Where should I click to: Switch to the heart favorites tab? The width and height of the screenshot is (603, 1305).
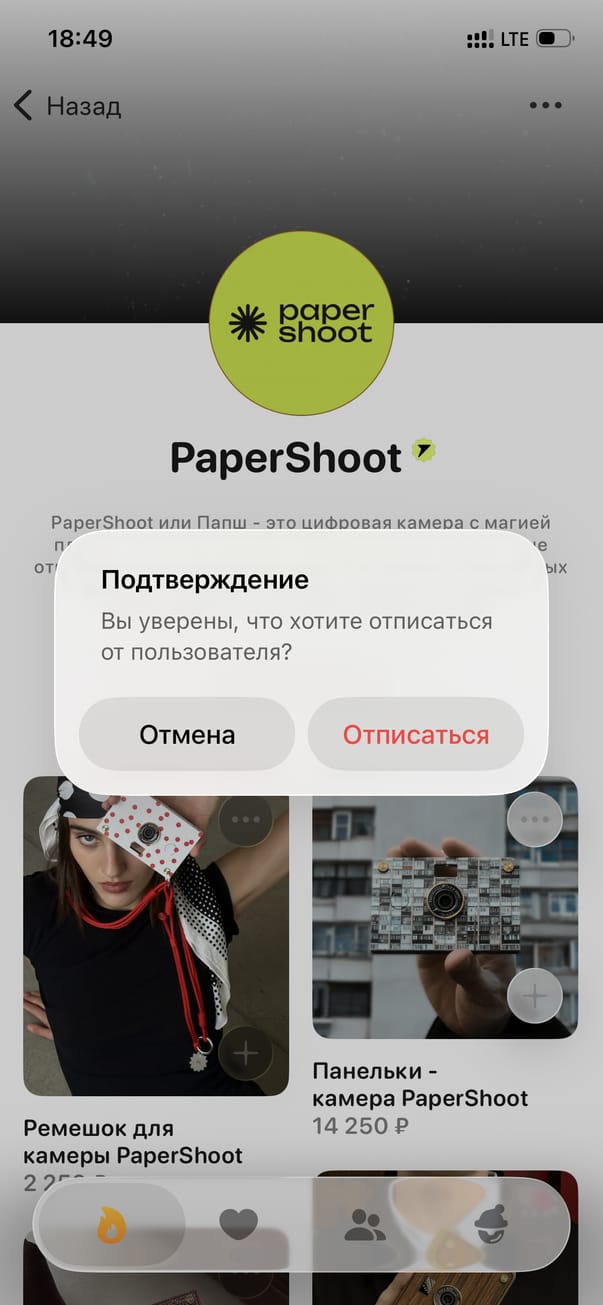238,1224
